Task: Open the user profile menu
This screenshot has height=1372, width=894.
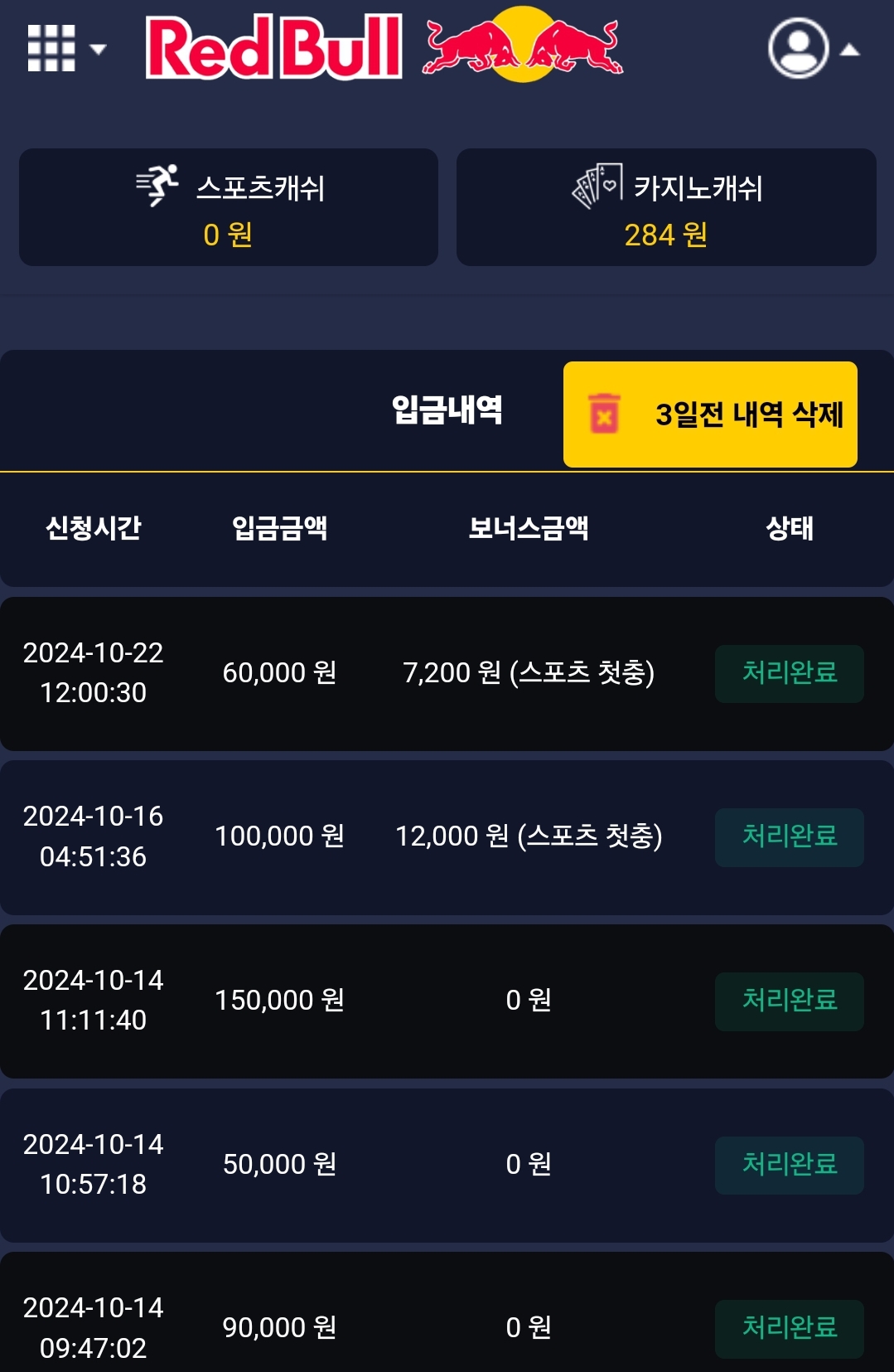Action: click(812, 49)
